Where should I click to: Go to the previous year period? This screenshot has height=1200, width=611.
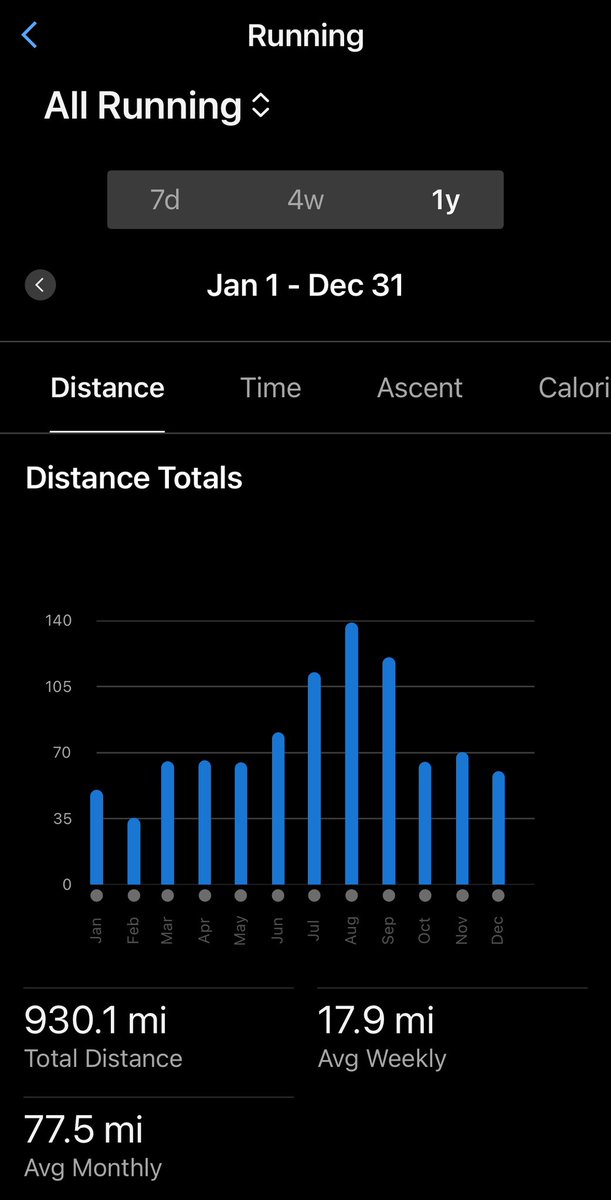(40, 285)
